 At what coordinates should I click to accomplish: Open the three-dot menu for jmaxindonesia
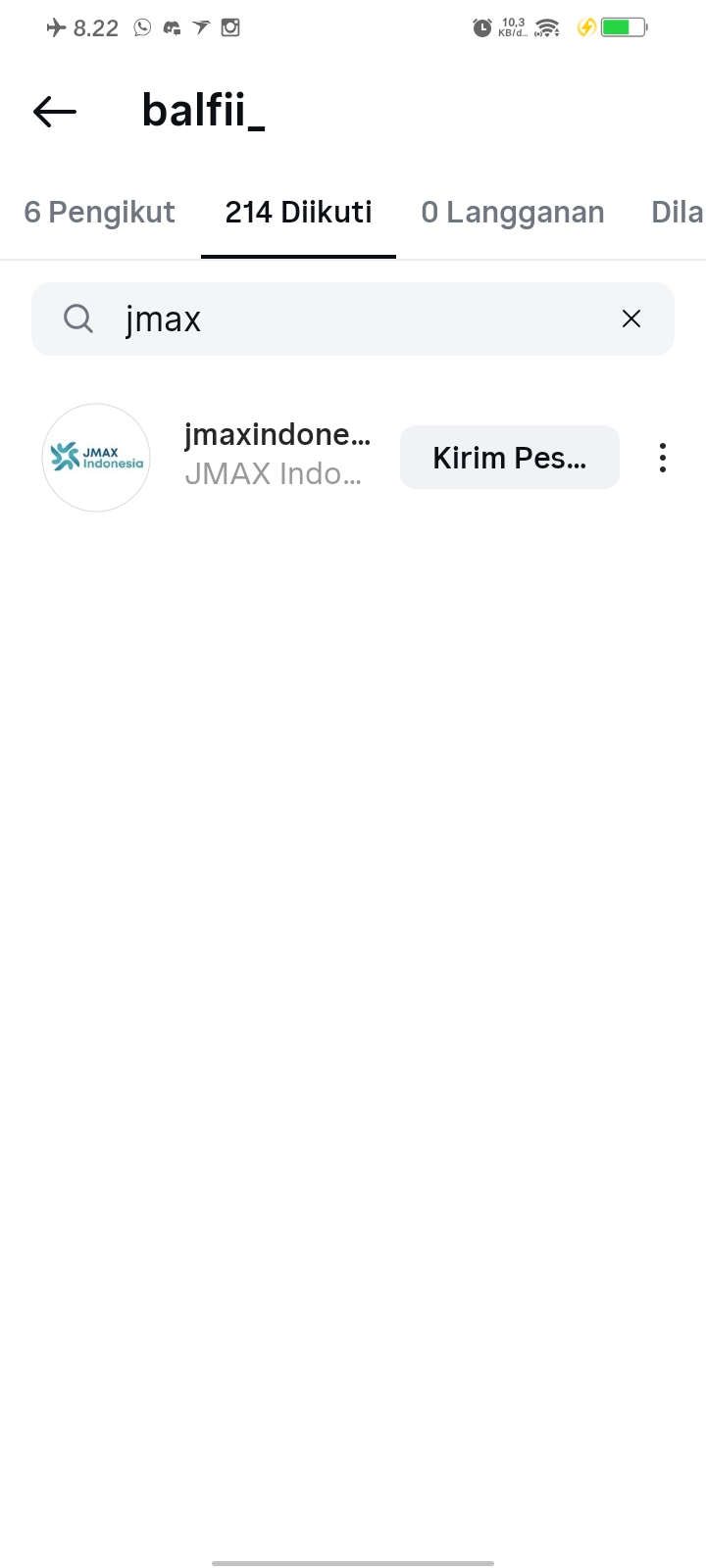(663, 458)
